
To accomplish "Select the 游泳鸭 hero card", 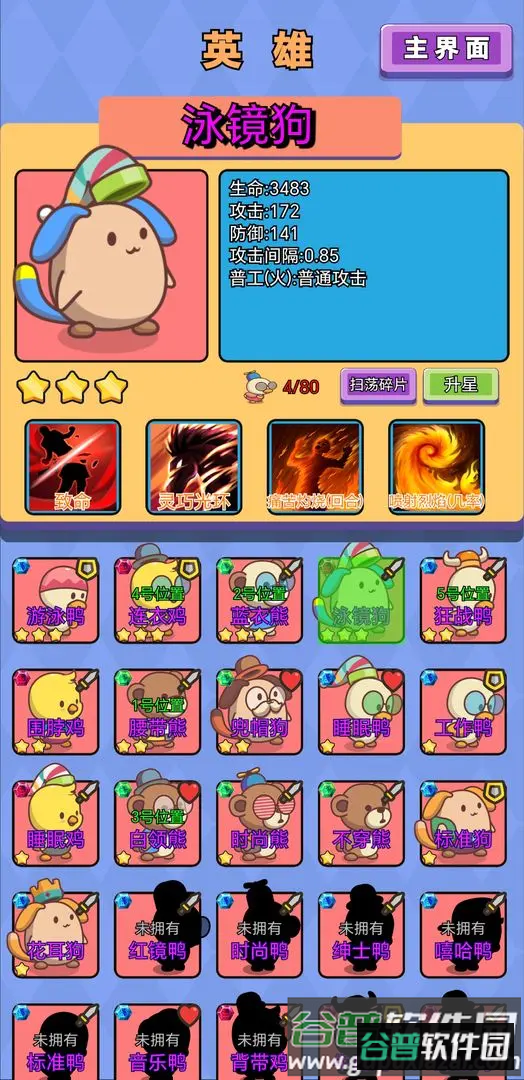I will pos(56,600).
